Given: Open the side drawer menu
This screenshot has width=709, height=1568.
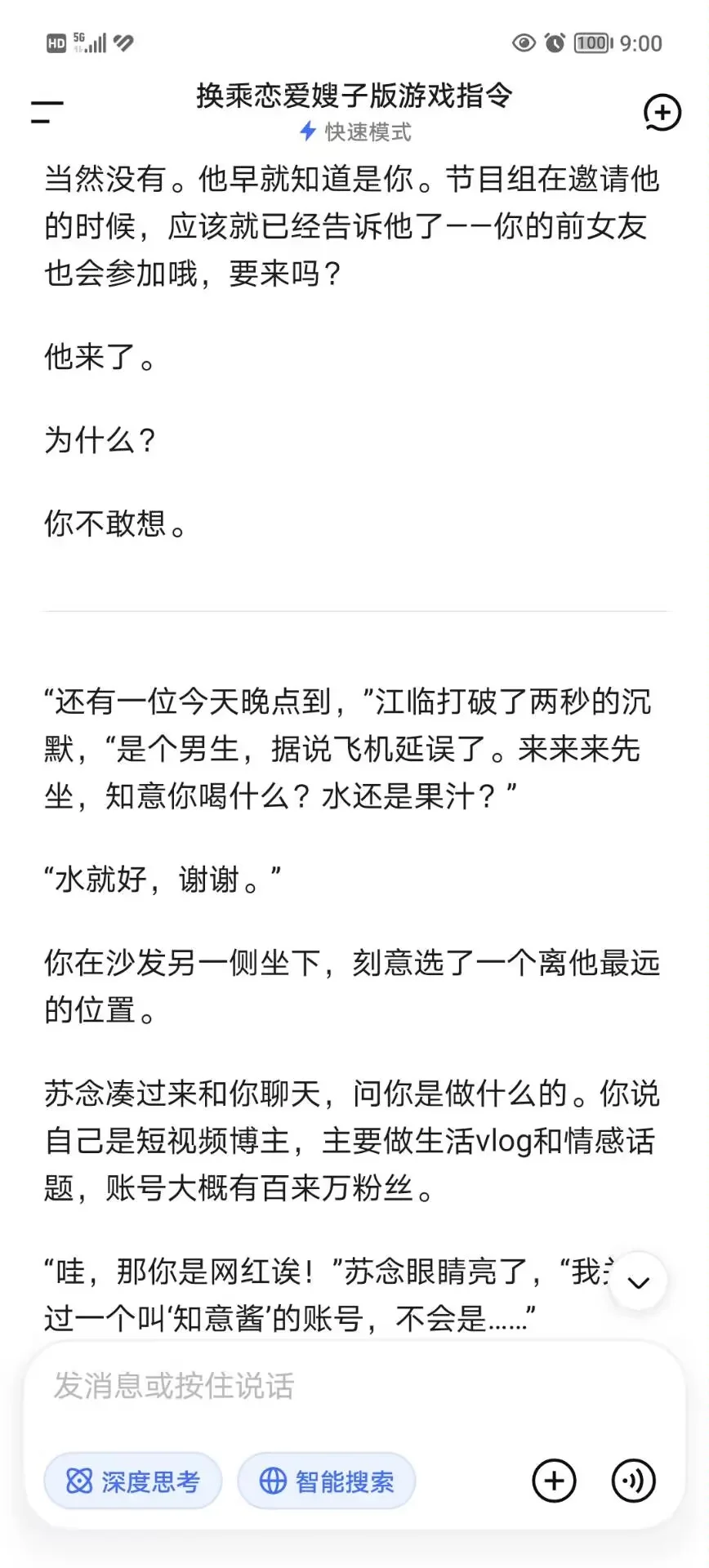Looking at the screenshot, I should click(47, 112).
